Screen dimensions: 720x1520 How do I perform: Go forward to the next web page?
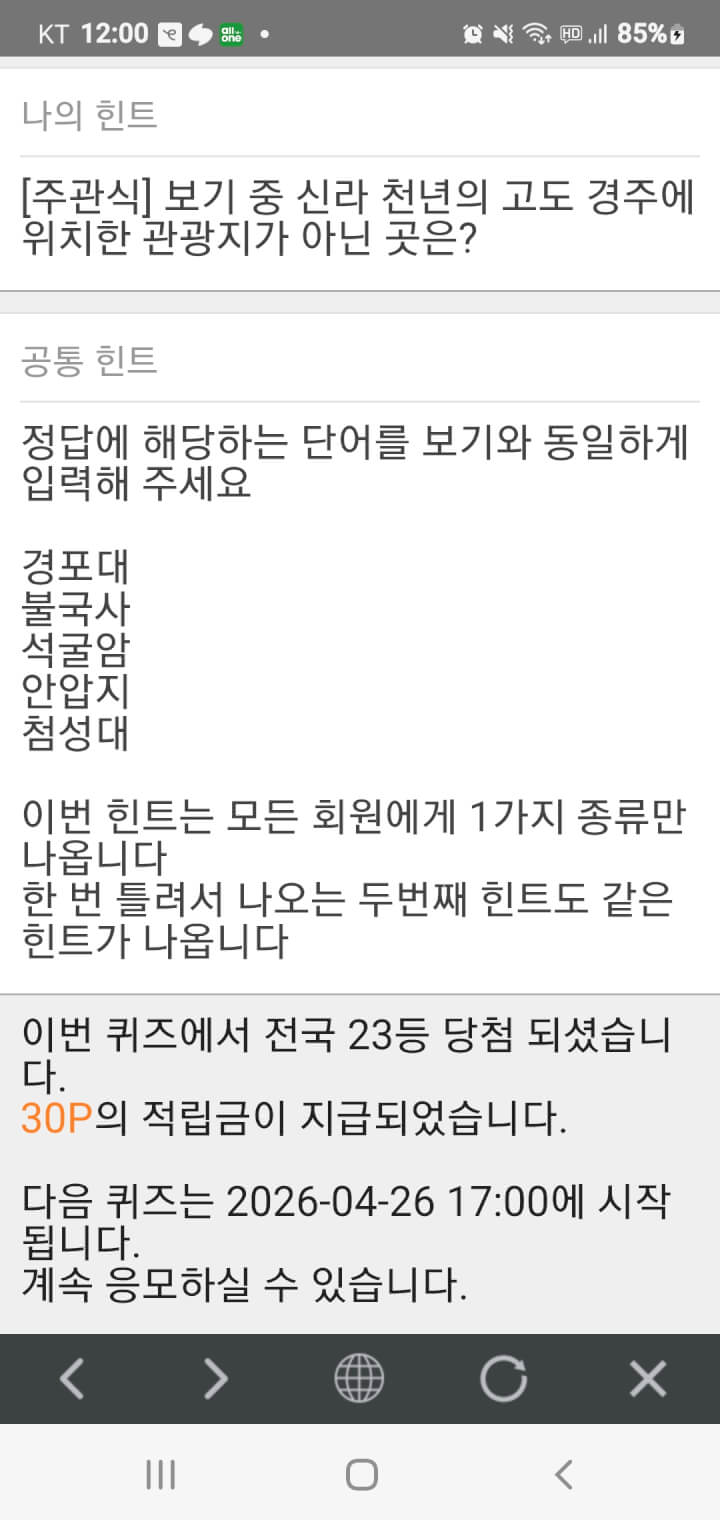216,1379
